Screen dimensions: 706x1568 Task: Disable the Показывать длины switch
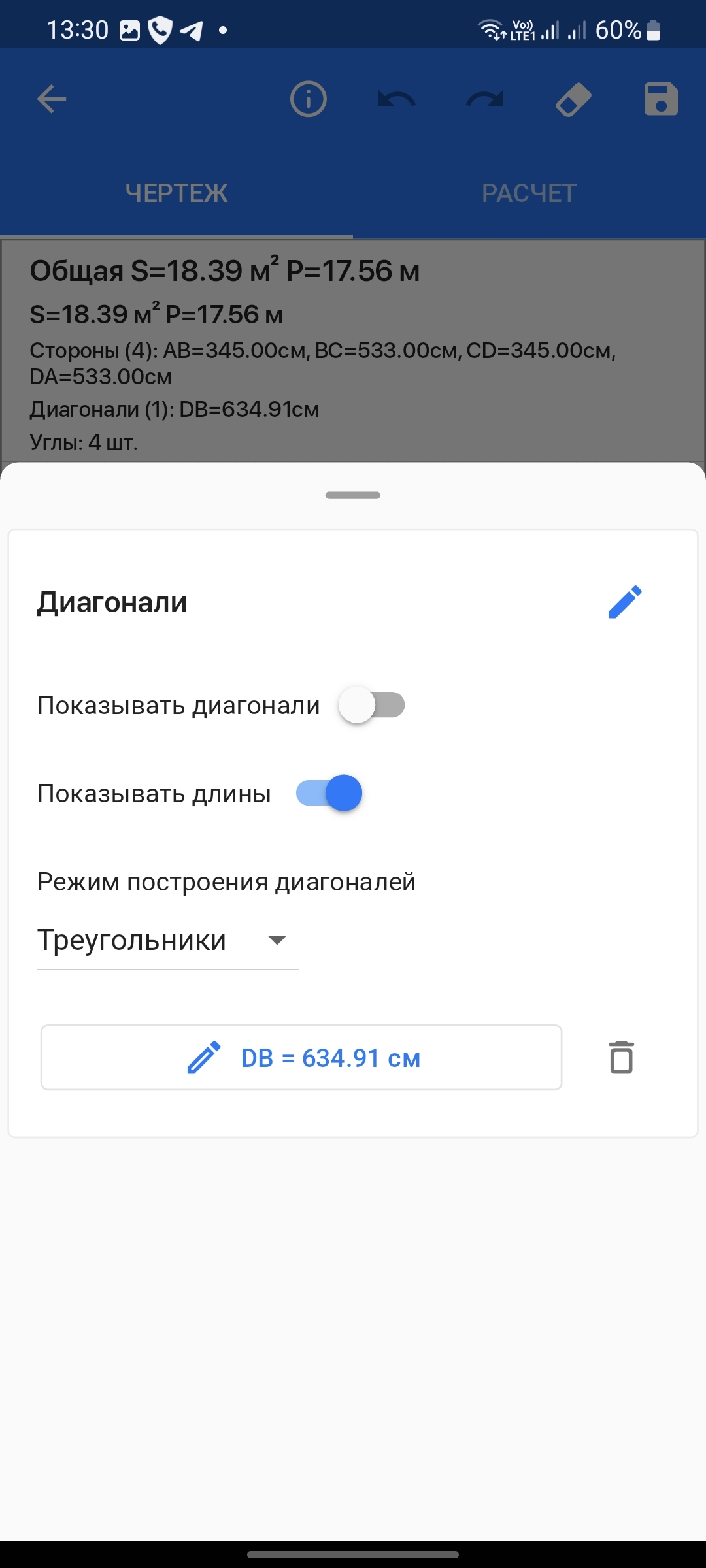point(329,793)
